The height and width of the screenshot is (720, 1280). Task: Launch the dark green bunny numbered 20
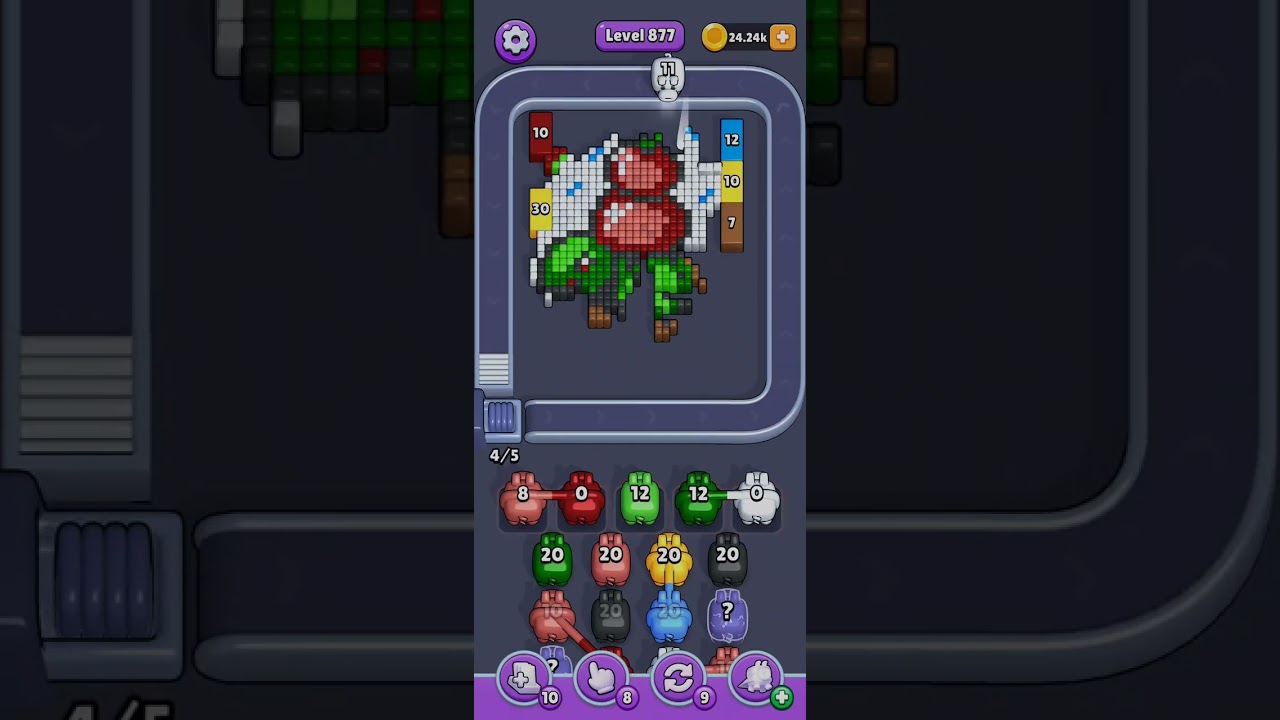[x=552, y=560]
